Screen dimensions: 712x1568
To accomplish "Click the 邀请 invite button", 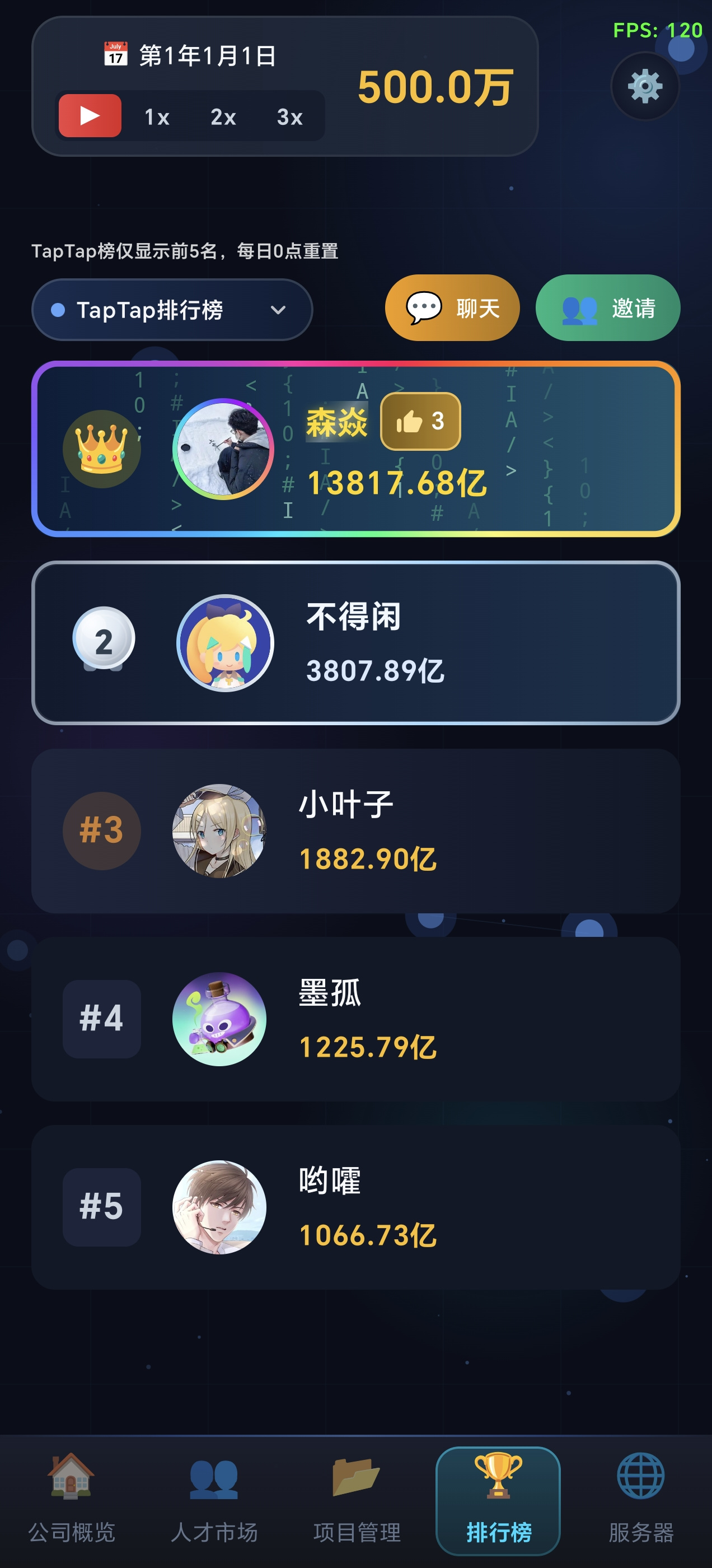I will click(607, 308).
